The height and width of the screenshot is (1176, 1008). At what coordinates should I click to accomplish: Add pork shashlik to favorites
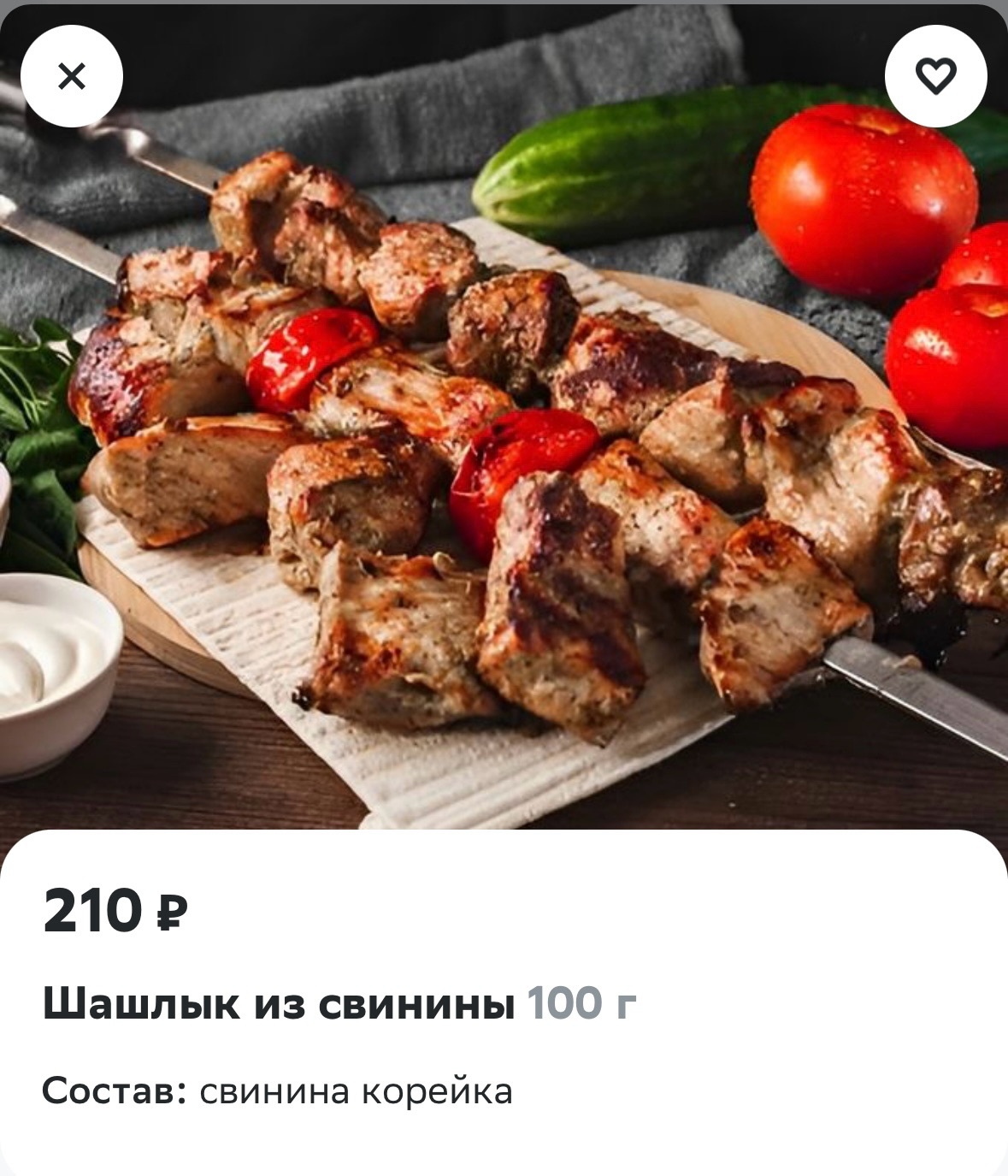935,77
